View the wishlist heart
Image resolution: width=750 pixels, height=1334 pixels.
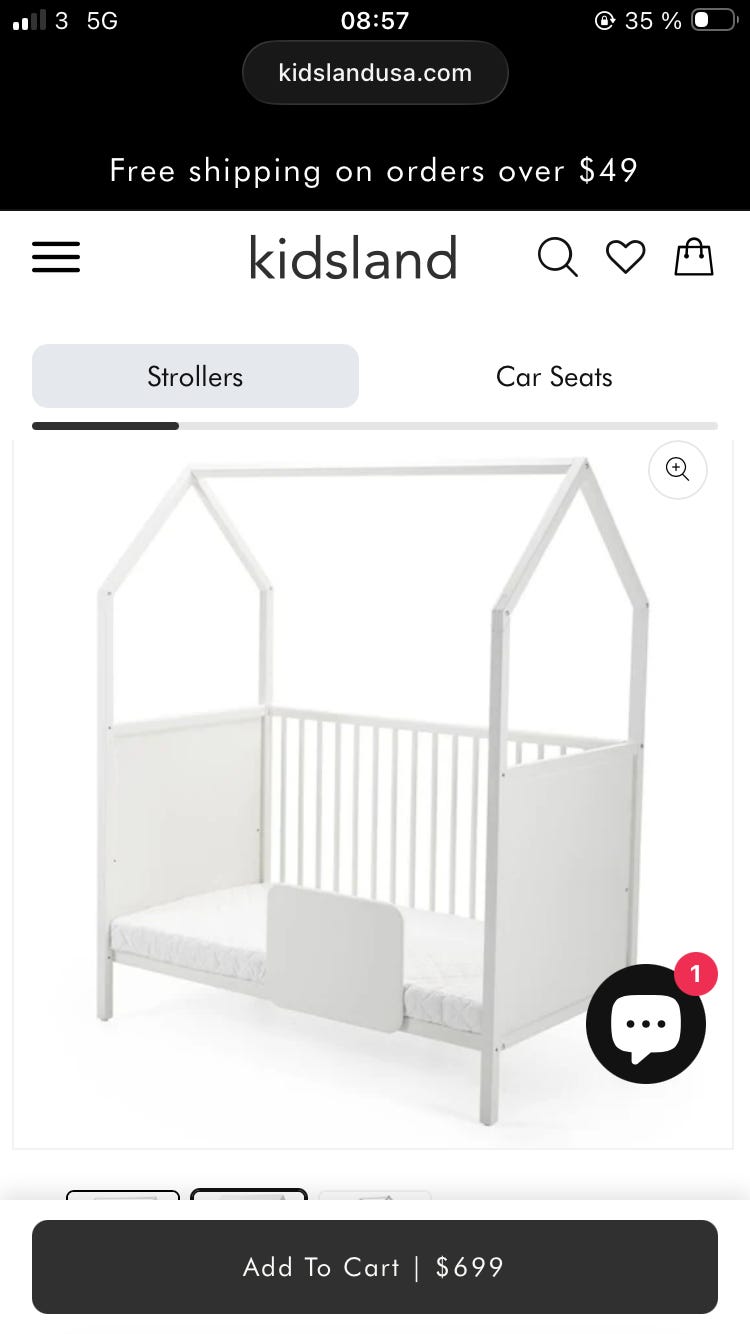[x=626, y=257]
